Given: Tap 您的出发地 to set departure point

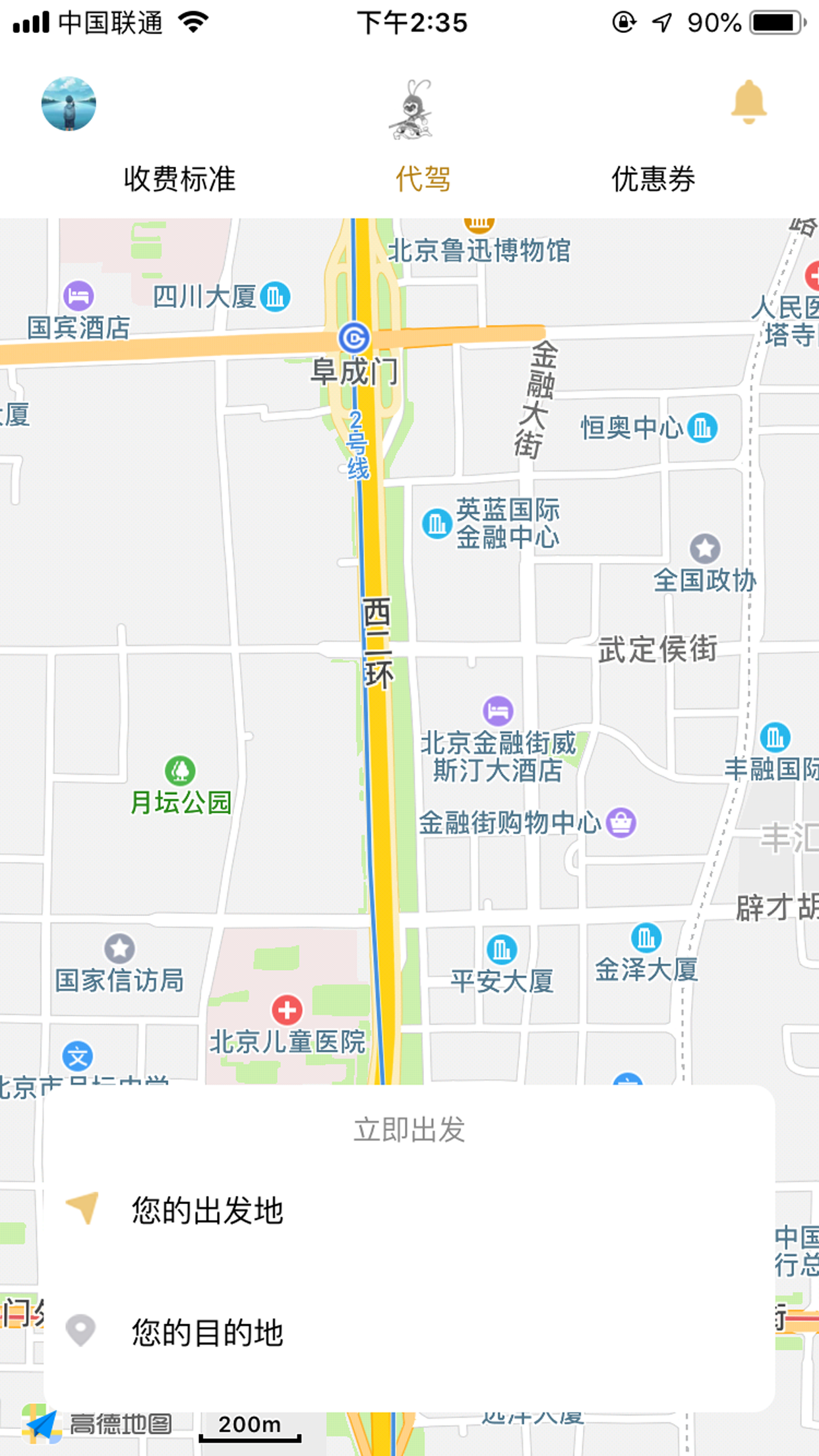Looking at the screenshot, I should 208,1209.
